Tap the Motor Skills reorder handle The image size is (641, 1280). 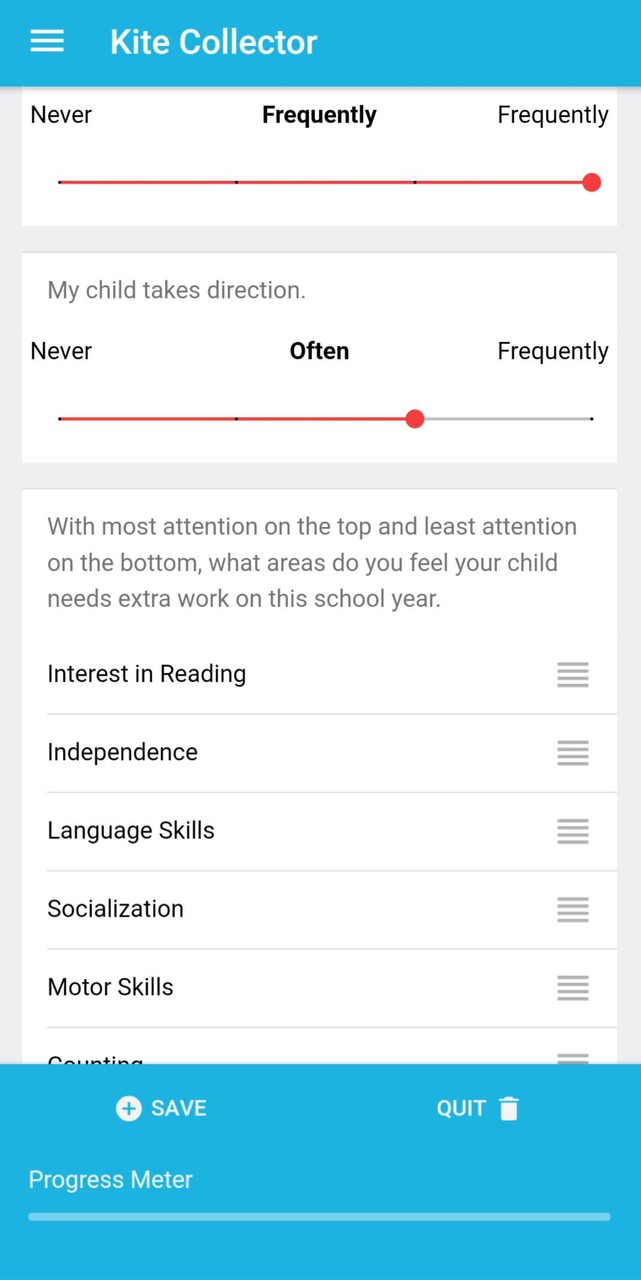573,987
